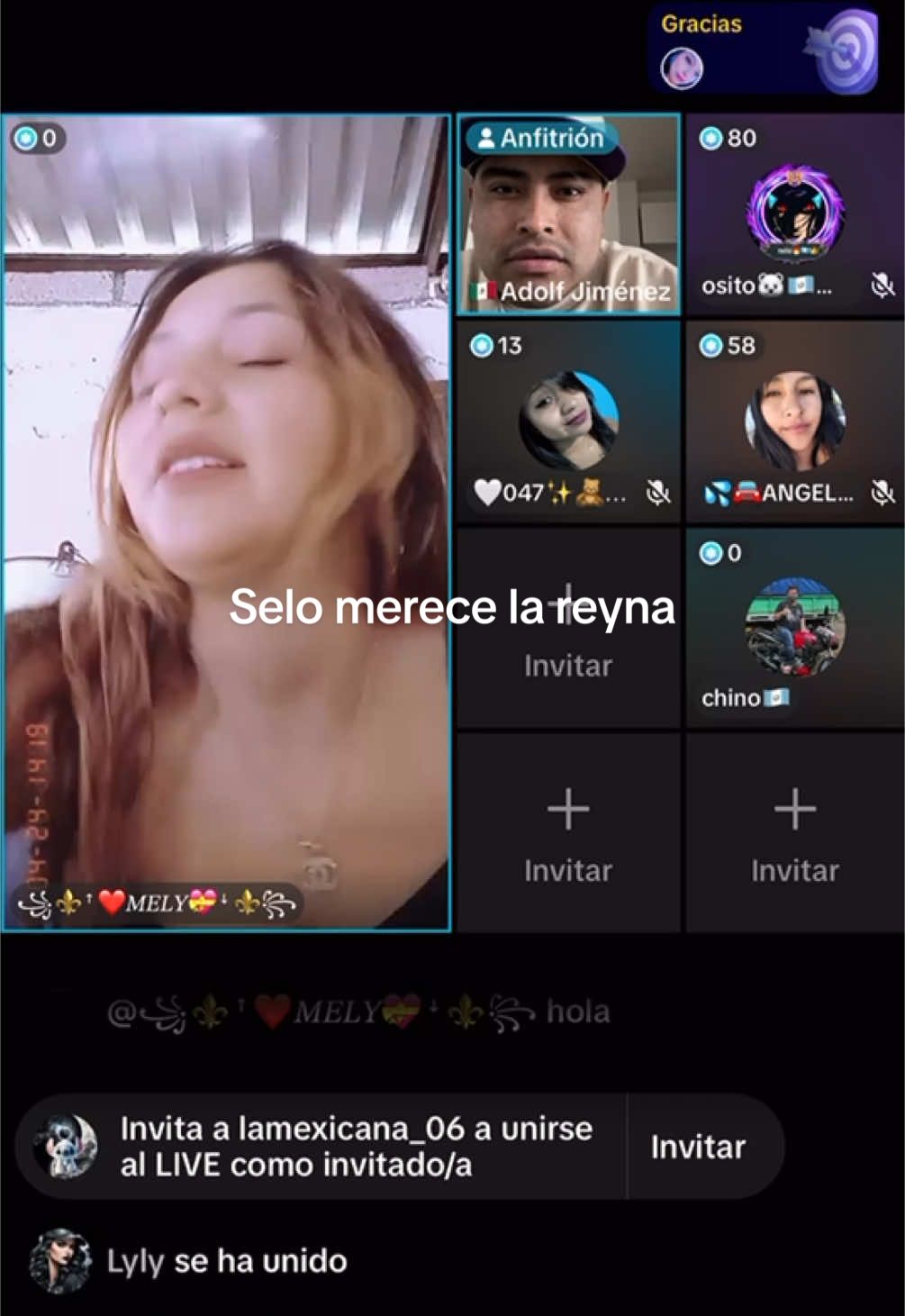The width and height of the screenshot is (905, 1316).
Task: Open the guest tile labeled 047
Action: coord(568,422)
